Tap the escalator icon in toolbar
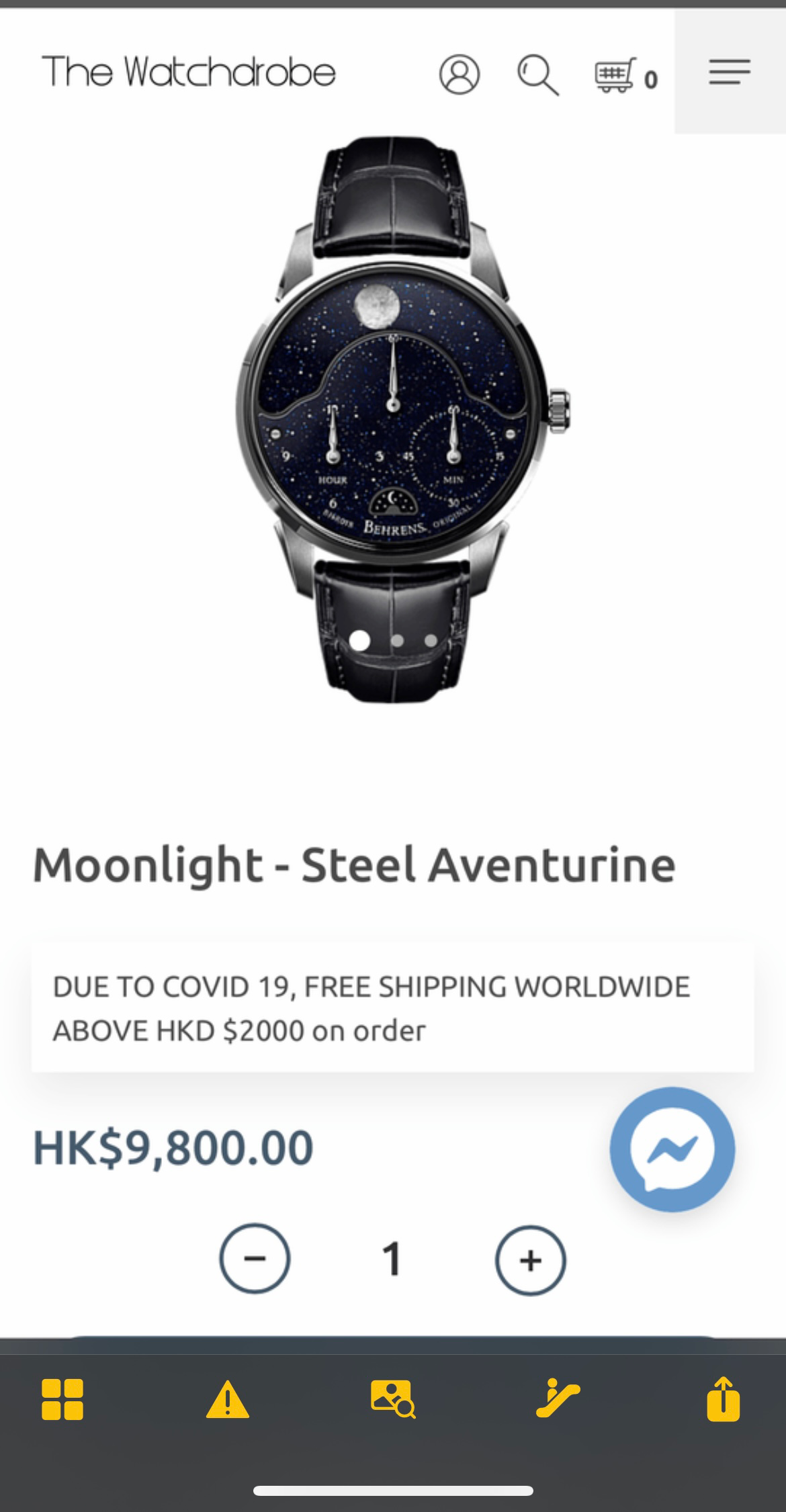Image resolution: width=786 pixels, height=1512 pixels. click(558, 1398)
